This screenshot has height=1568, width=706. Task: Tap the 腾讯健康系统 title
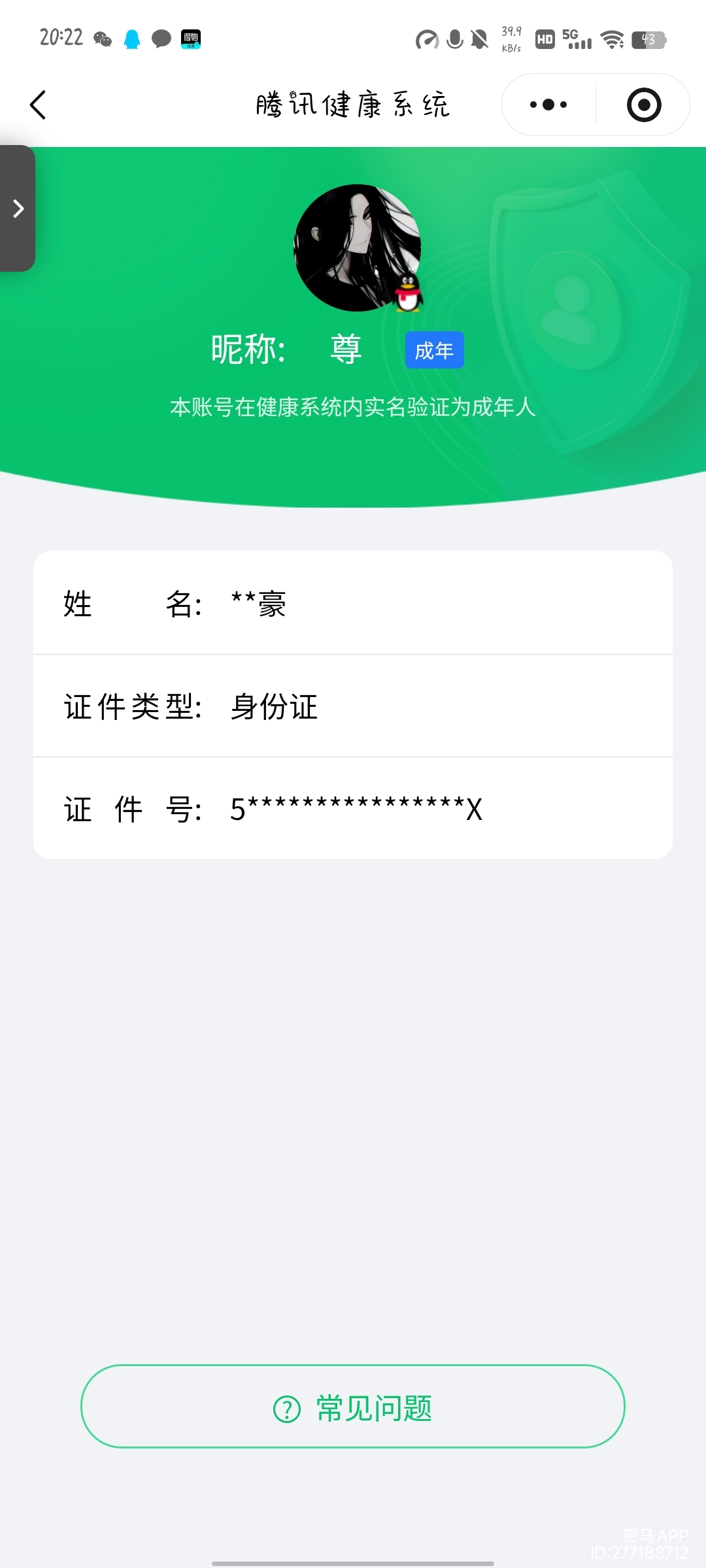click(x=353, y=105)
